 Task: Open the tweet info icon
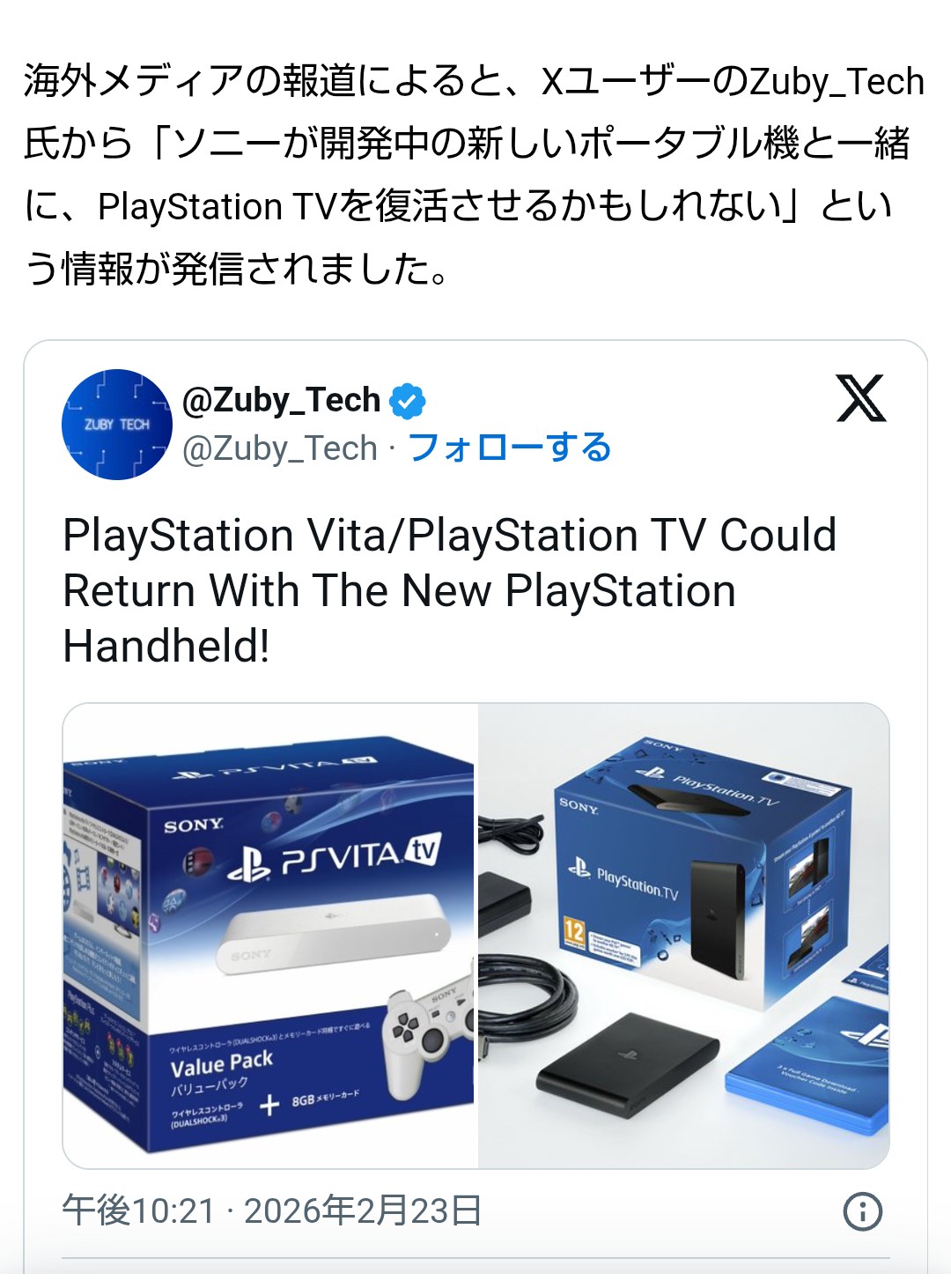[862, 1211]
